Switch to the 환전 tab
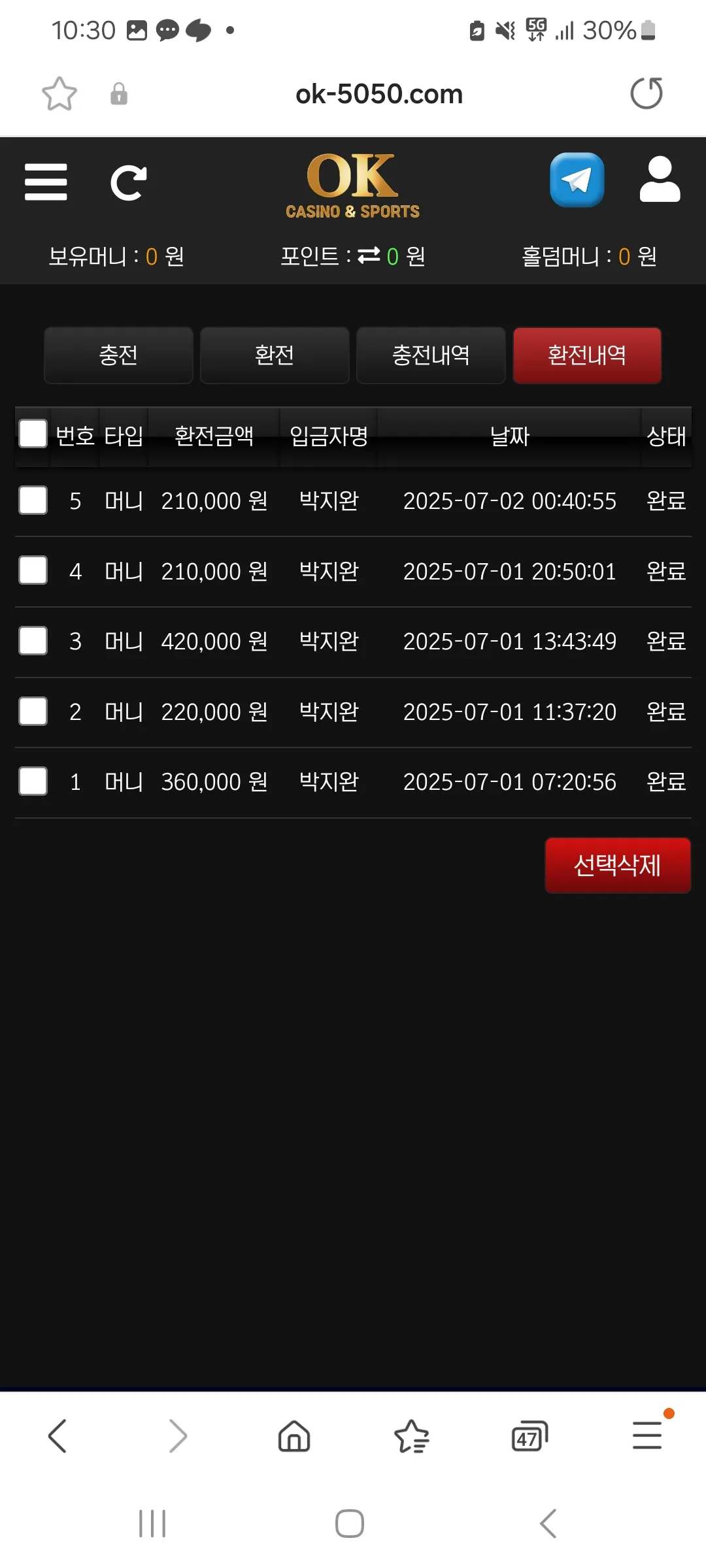 tap(275, 355)
